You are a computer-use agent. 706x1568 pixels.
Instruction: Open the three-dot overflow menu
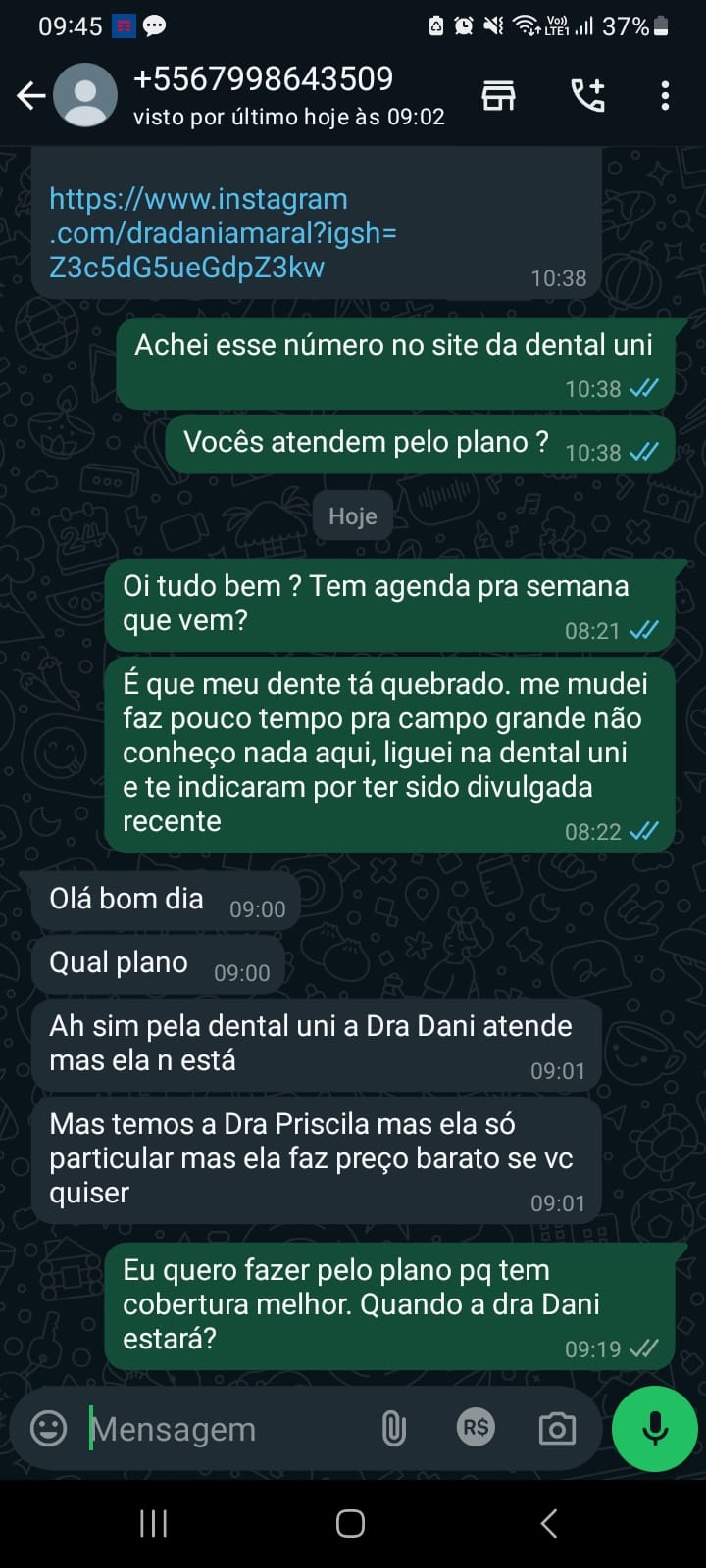(x=665, y=96)
